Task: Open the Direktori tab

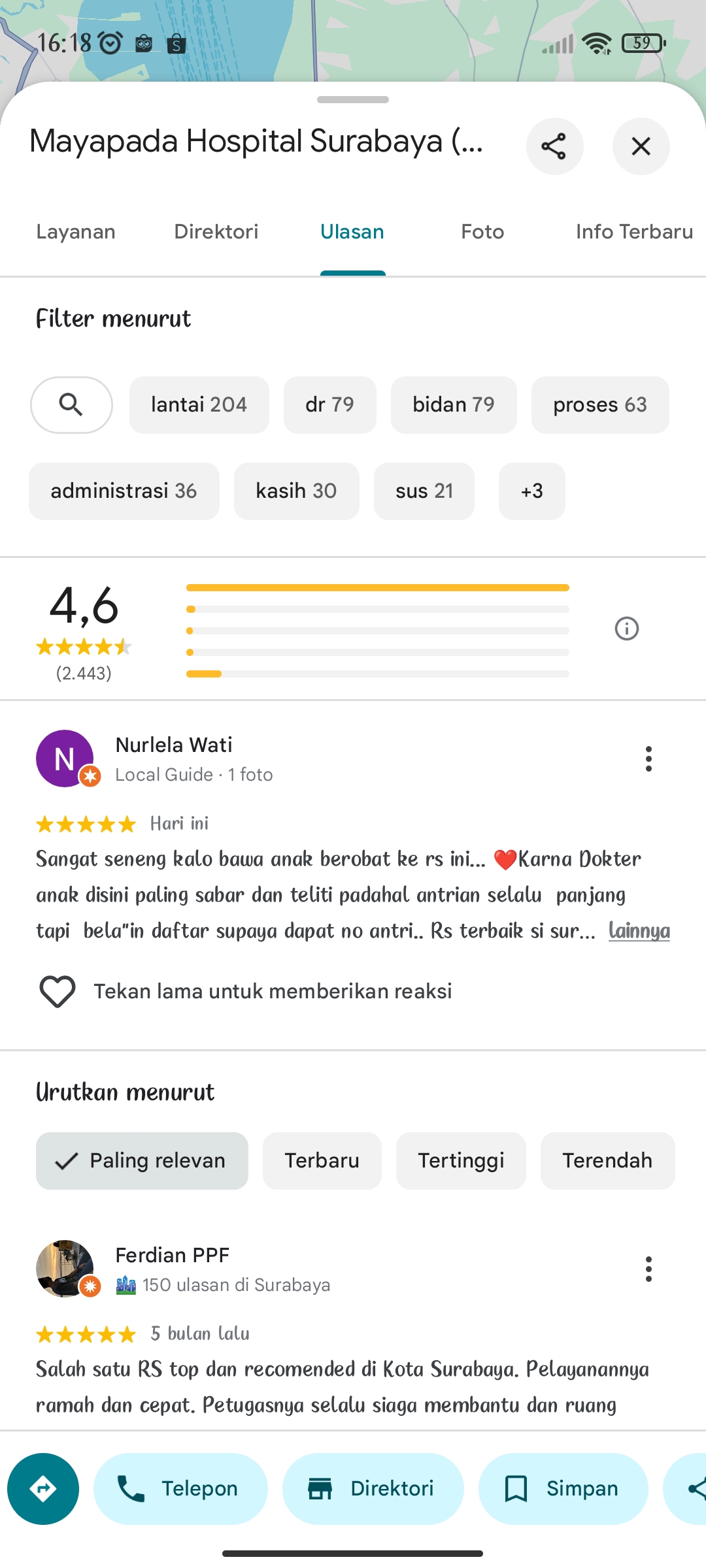Action: (216, 232)
